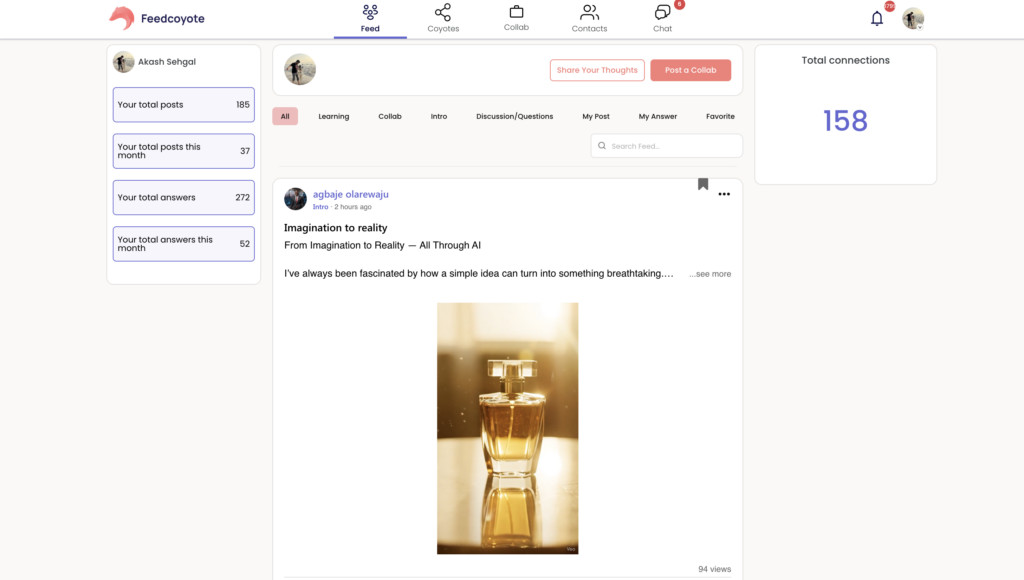Filter the feed by Learning
Image resolution: width=1024 pixels, height=580 pixels.
click(x=334, y=116)
